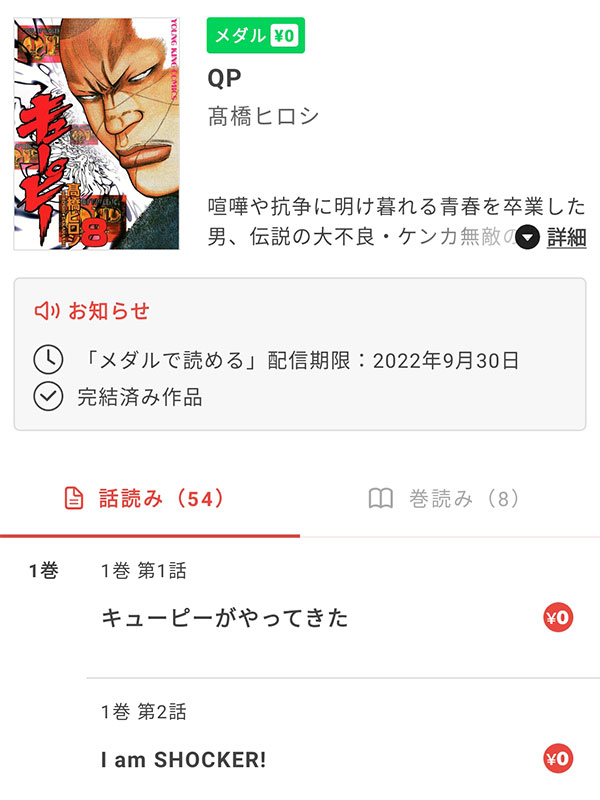Screen dimensions: 600x800
Task: Tap the QP manga cover image
Action: [97, 133]
